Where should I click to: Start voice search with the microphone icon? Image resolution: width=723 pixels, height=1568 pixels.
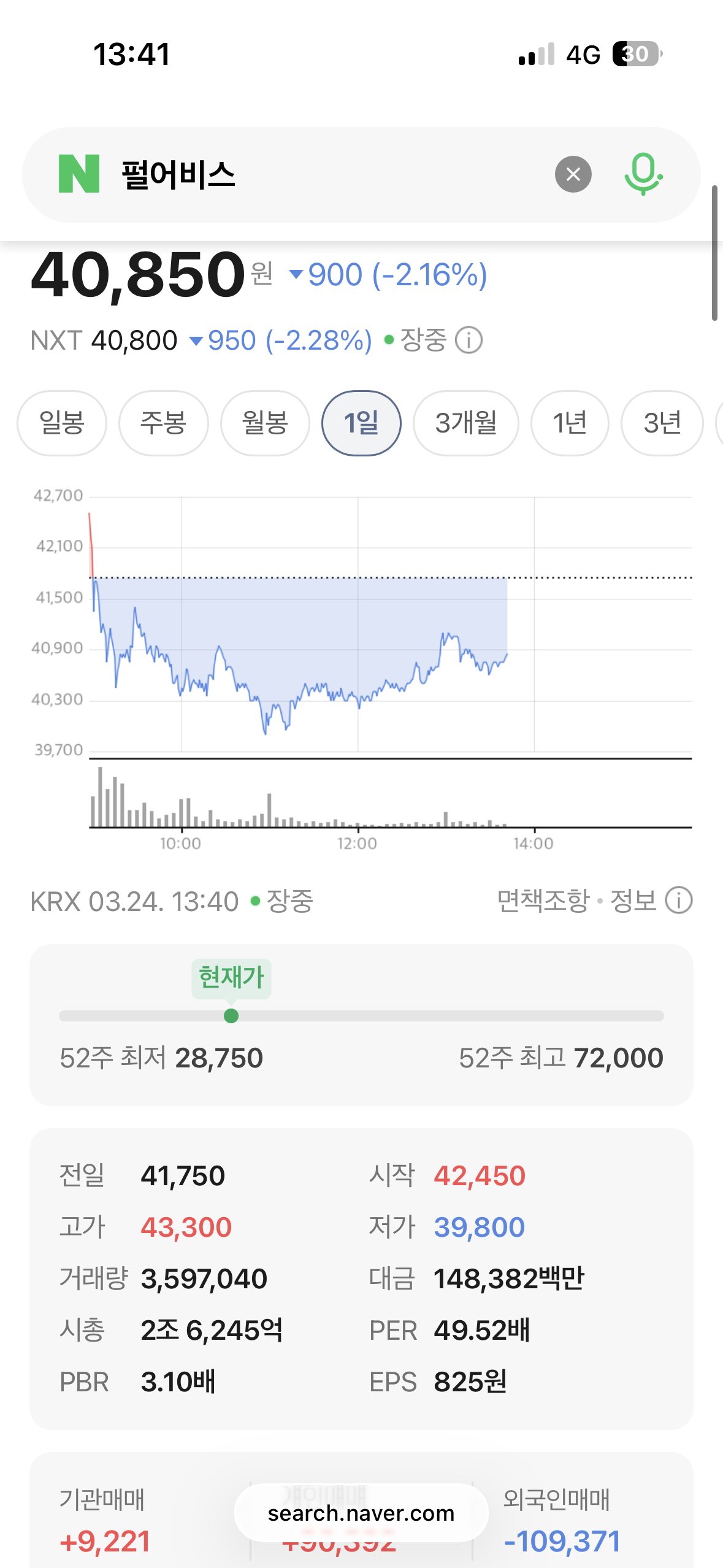(x=643, y=175)
